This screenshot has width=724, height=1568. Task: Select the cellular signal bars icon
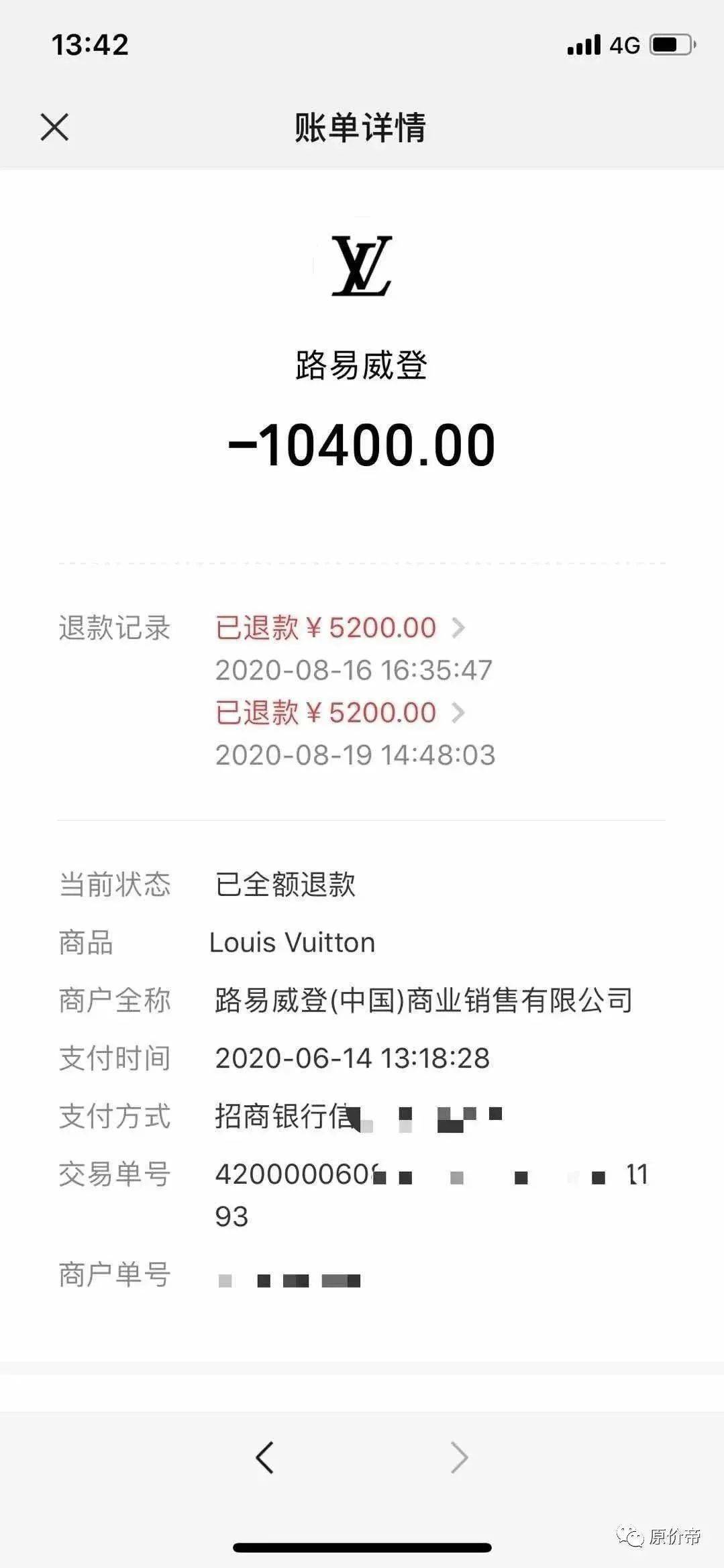[583, 44]
